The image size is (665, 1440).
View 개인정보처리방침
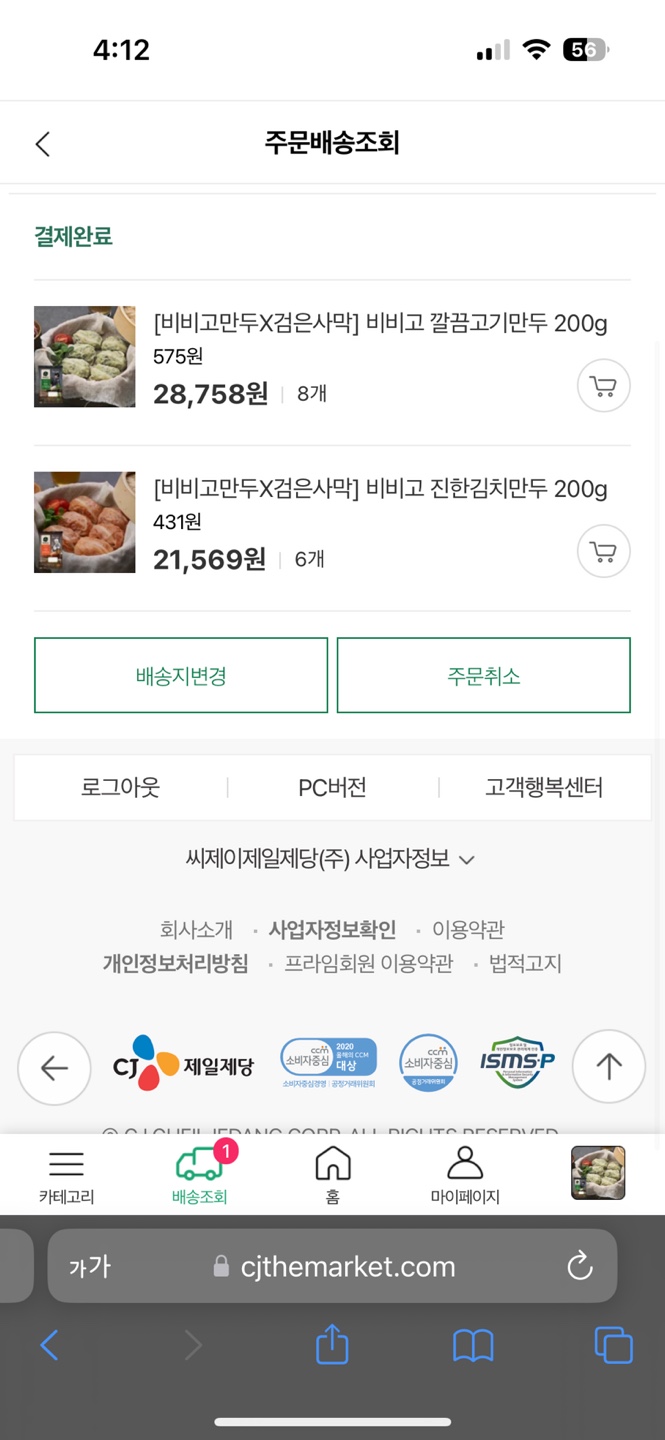175,964
